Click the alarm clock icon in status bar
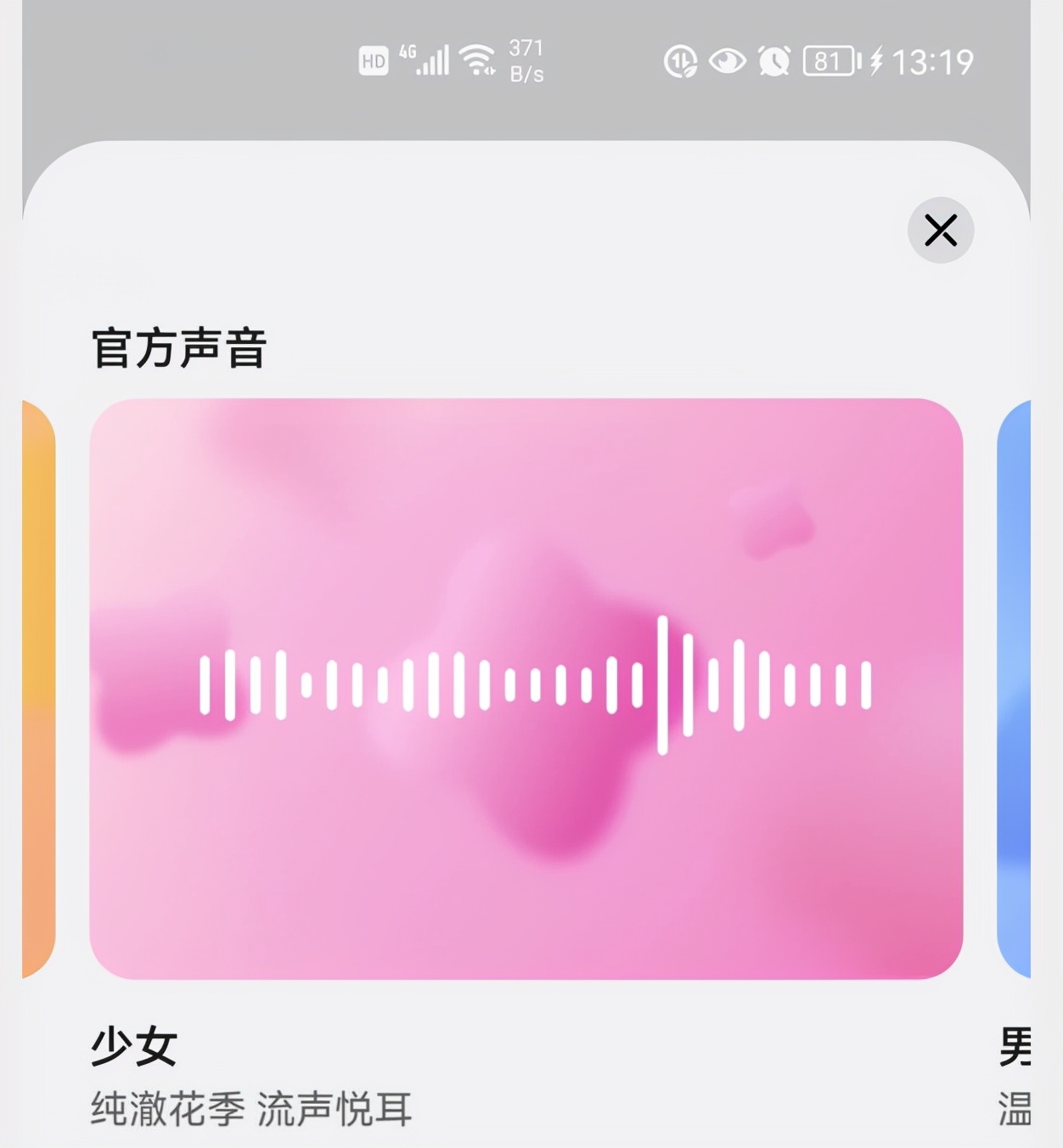 click(773, 61)
